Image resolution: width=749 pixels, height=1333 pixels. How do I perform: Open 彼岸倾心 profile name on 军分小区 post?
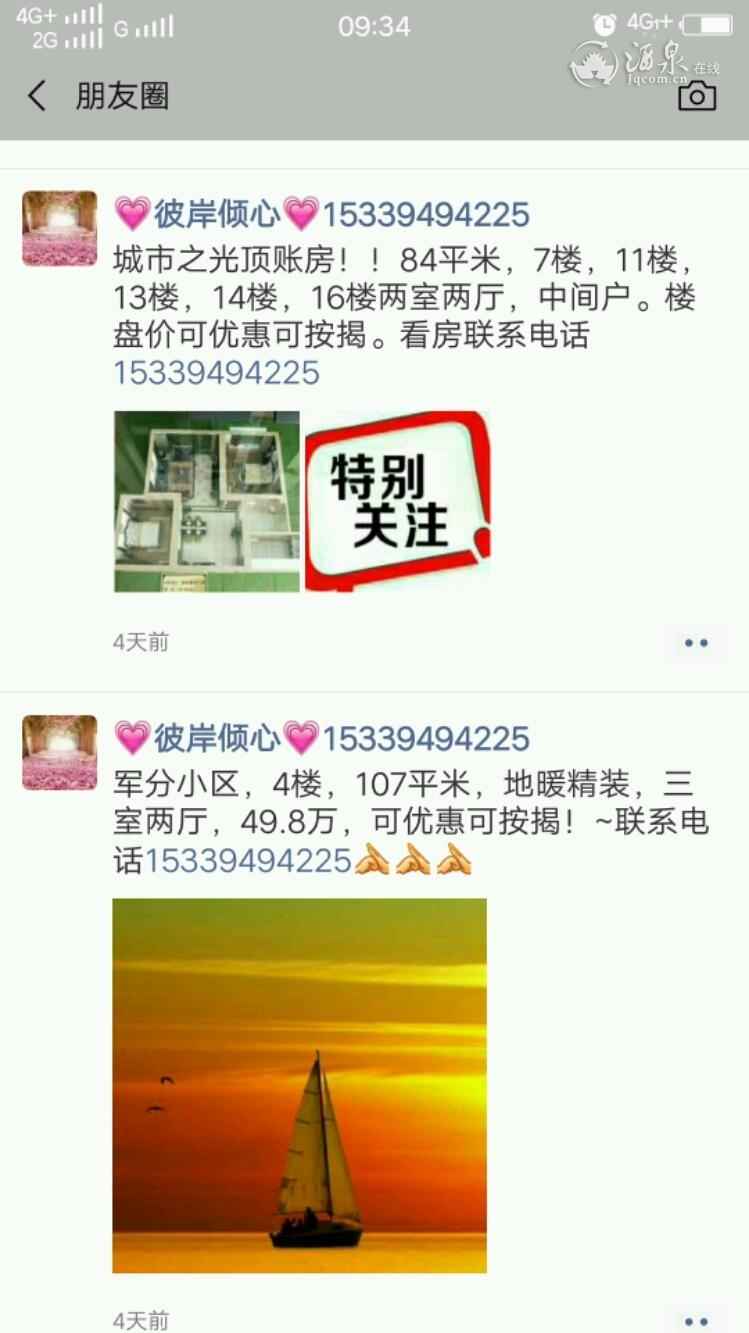[x=320, y=739]
